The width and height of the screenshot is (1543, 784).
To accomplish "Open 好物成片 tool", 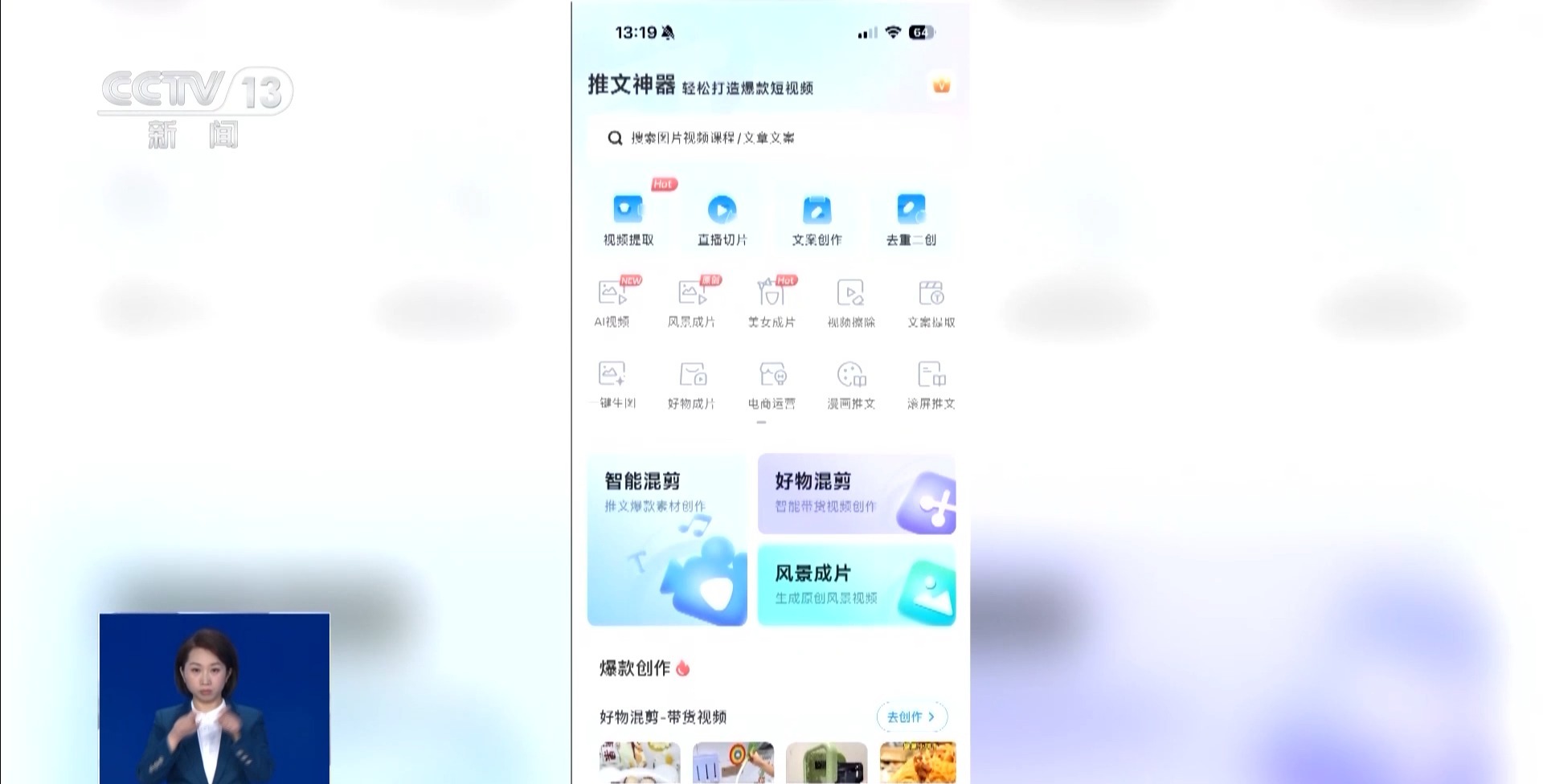I will point(691,384).
